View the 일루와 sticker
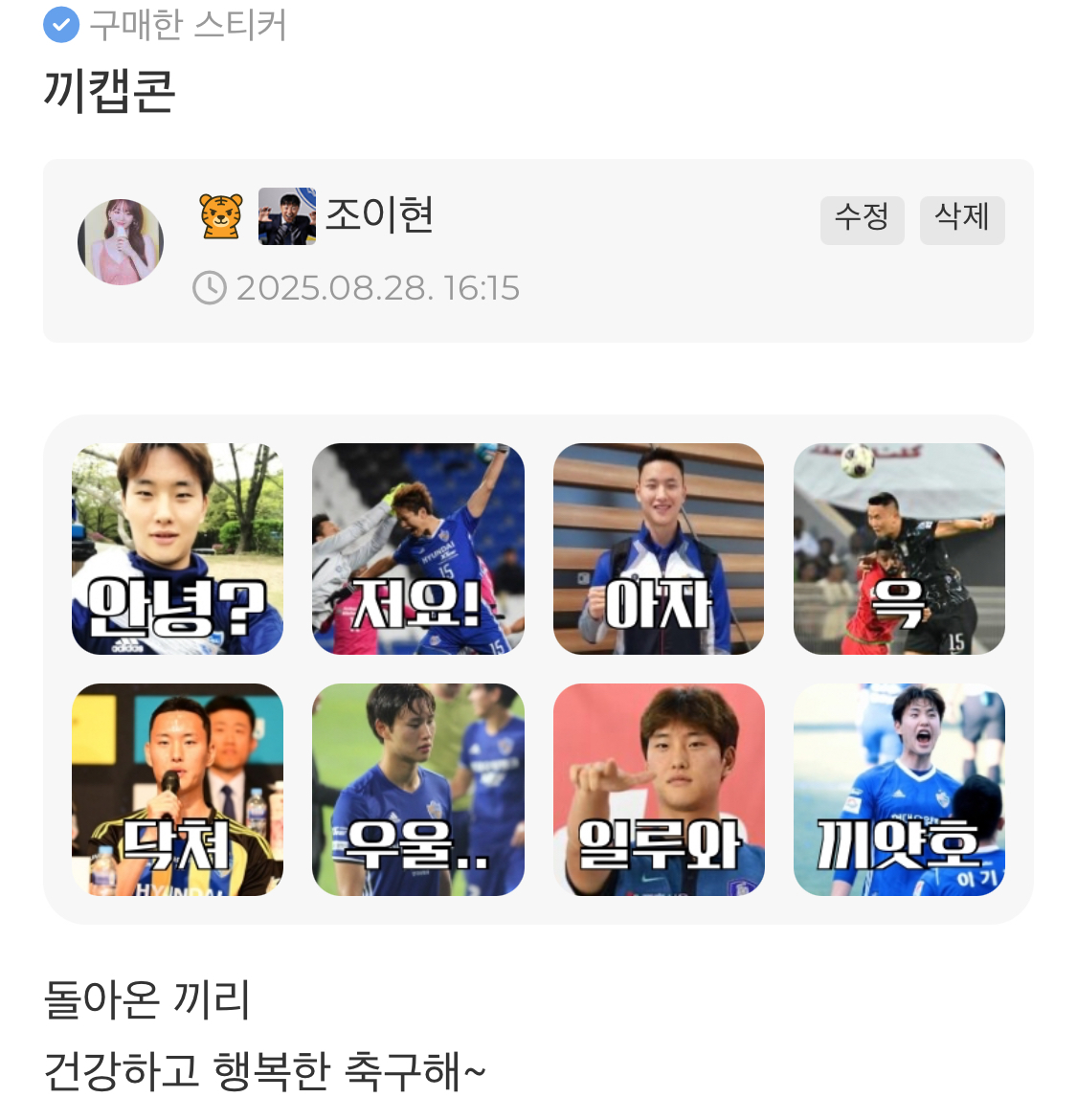This screenshot has width=1077, height=1120. click(659, 790)
